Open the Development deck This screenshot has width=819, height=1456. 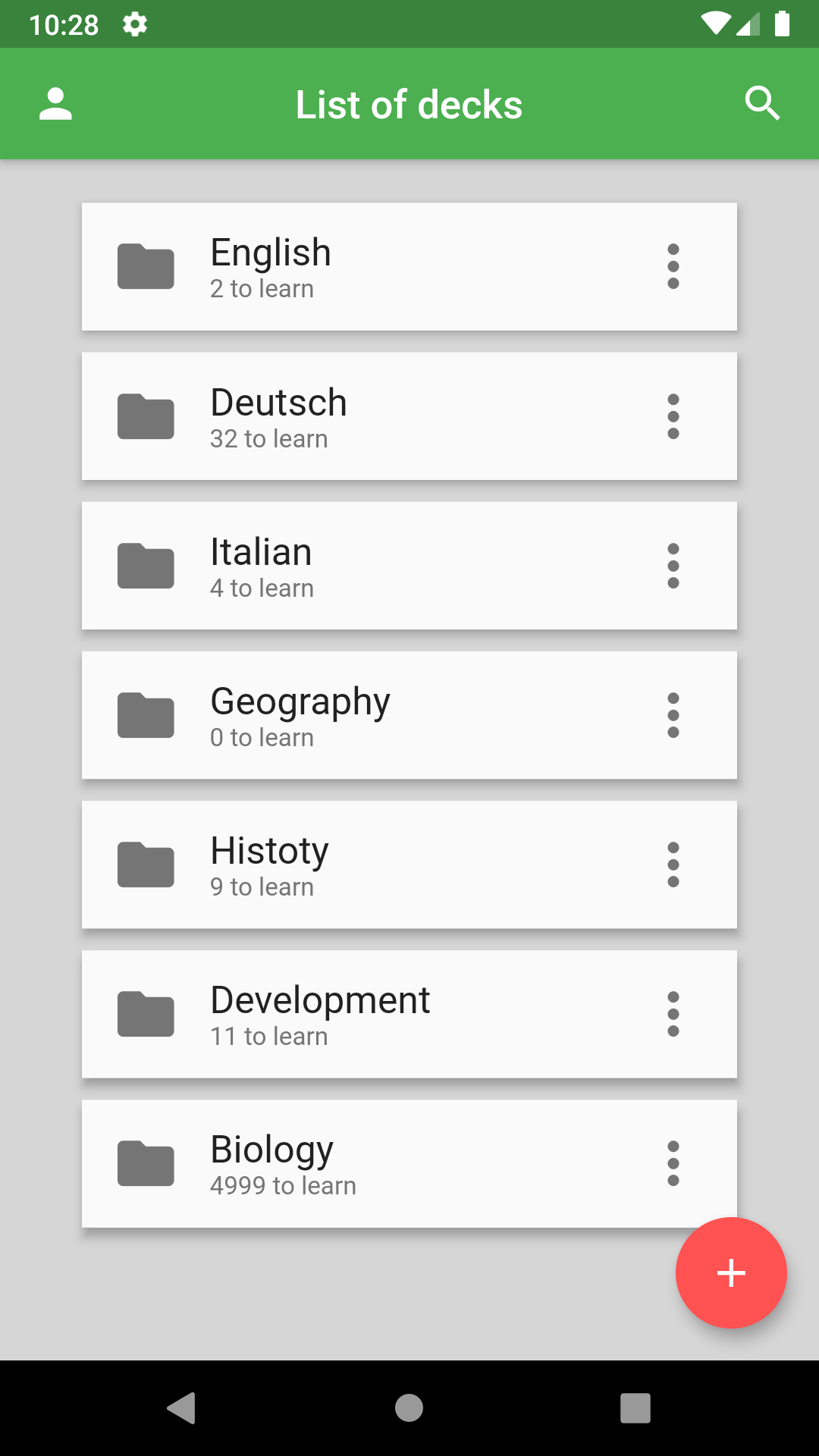click(x=409, y=1014)
